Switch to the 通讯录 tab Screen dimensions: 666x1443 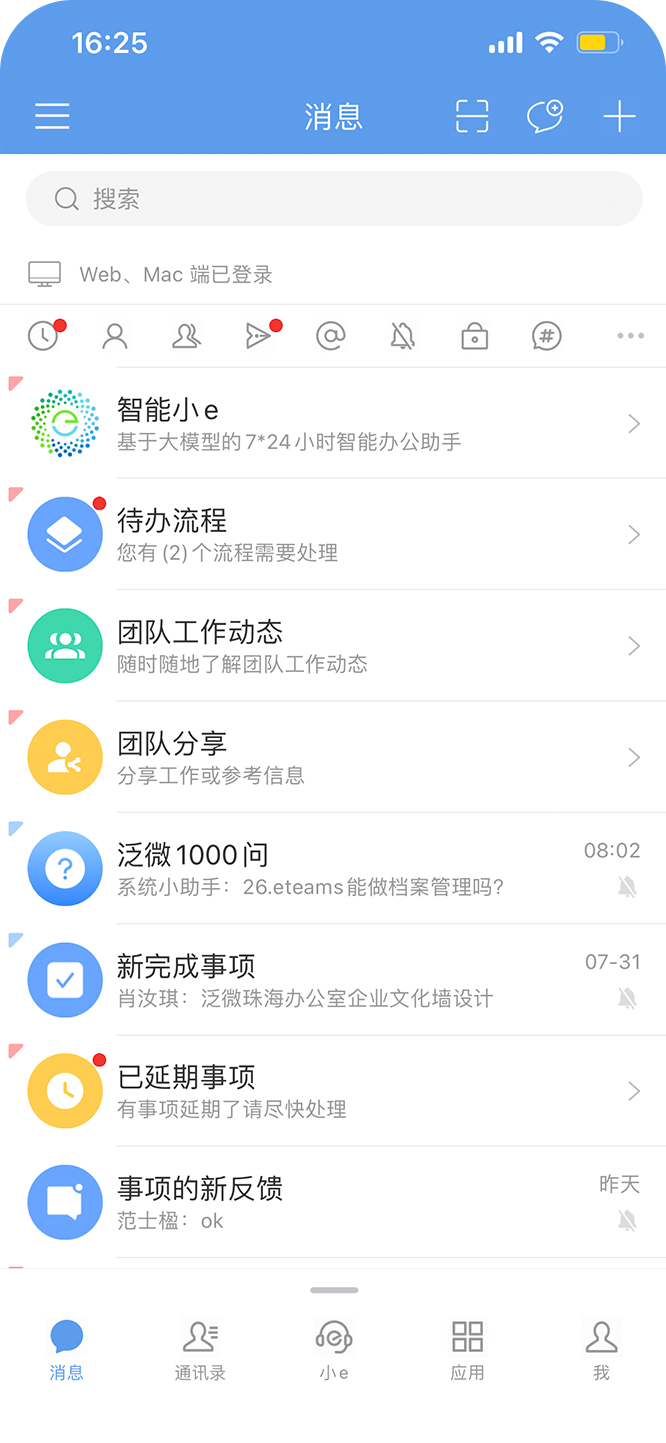coord(200,1350)
